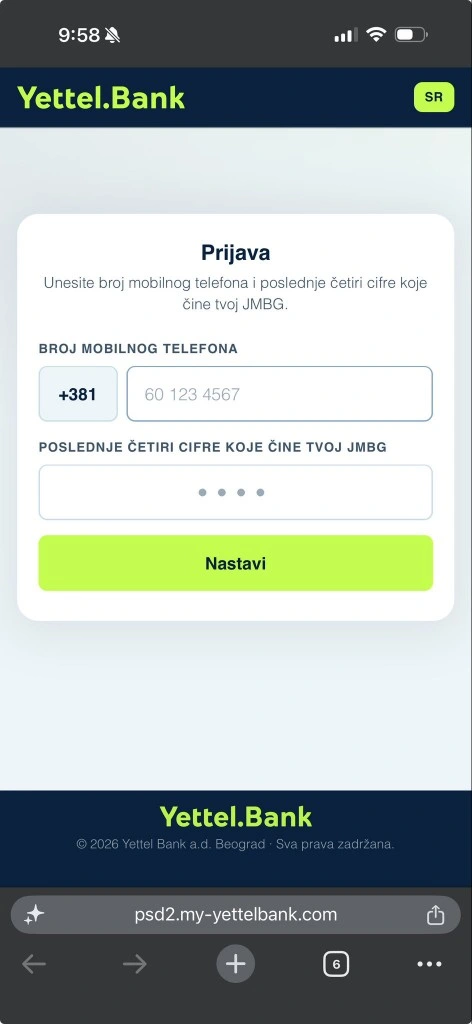
Task: Share the page from the address bar
Action: click(x=435, y=915)
